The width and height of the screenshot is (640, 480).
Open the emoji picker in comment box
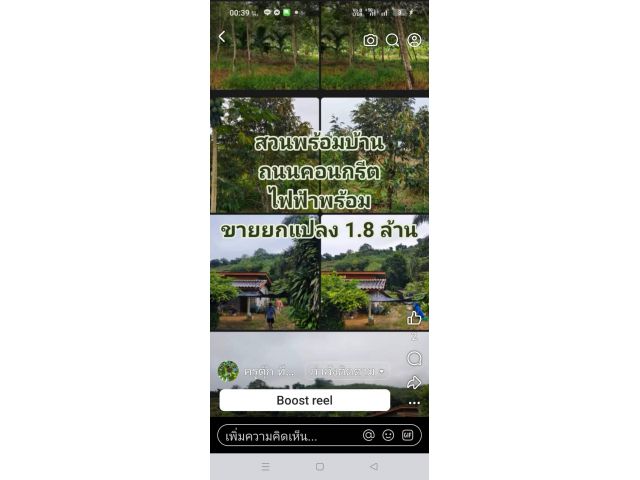tap(388, 436)
